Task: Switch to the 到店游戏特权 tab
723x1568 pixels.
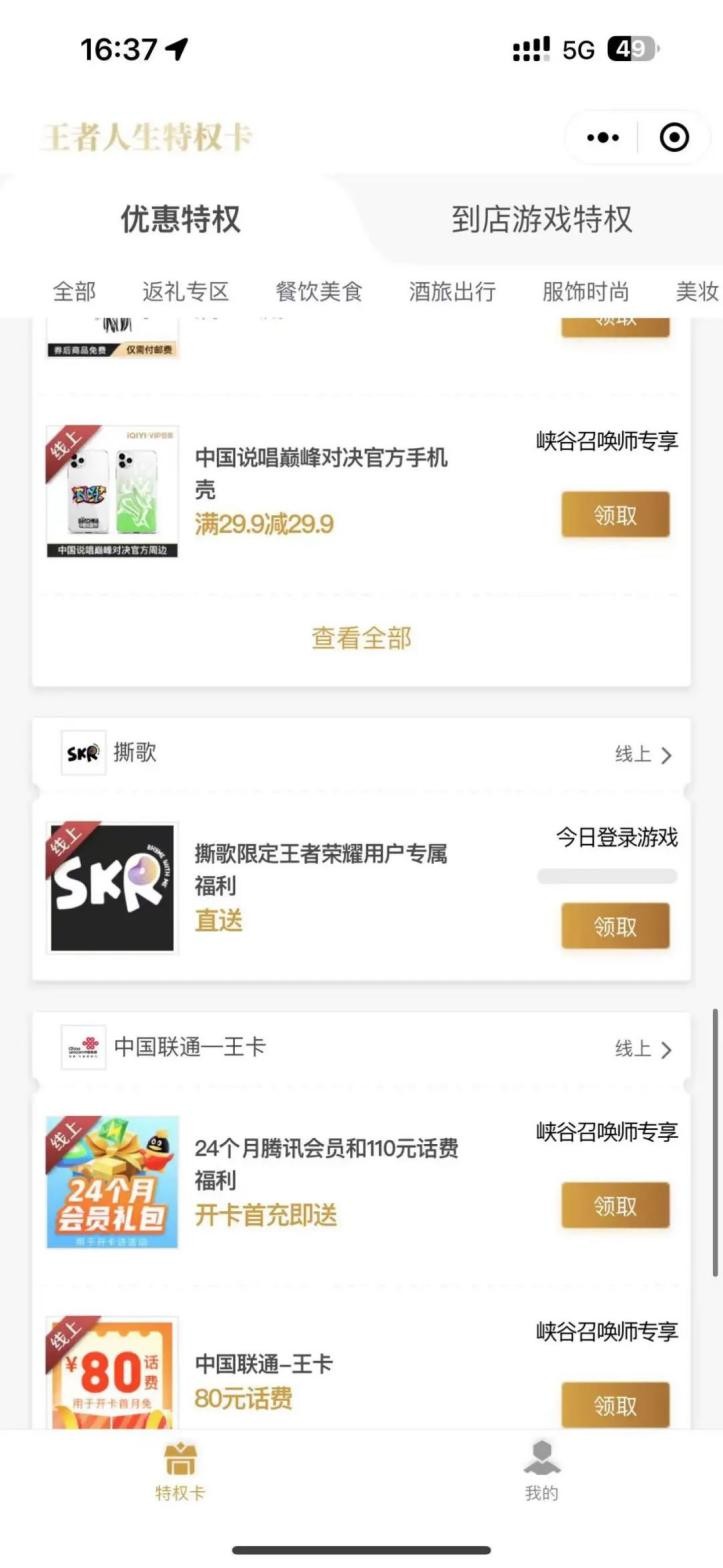Action: tap(541, 218)
